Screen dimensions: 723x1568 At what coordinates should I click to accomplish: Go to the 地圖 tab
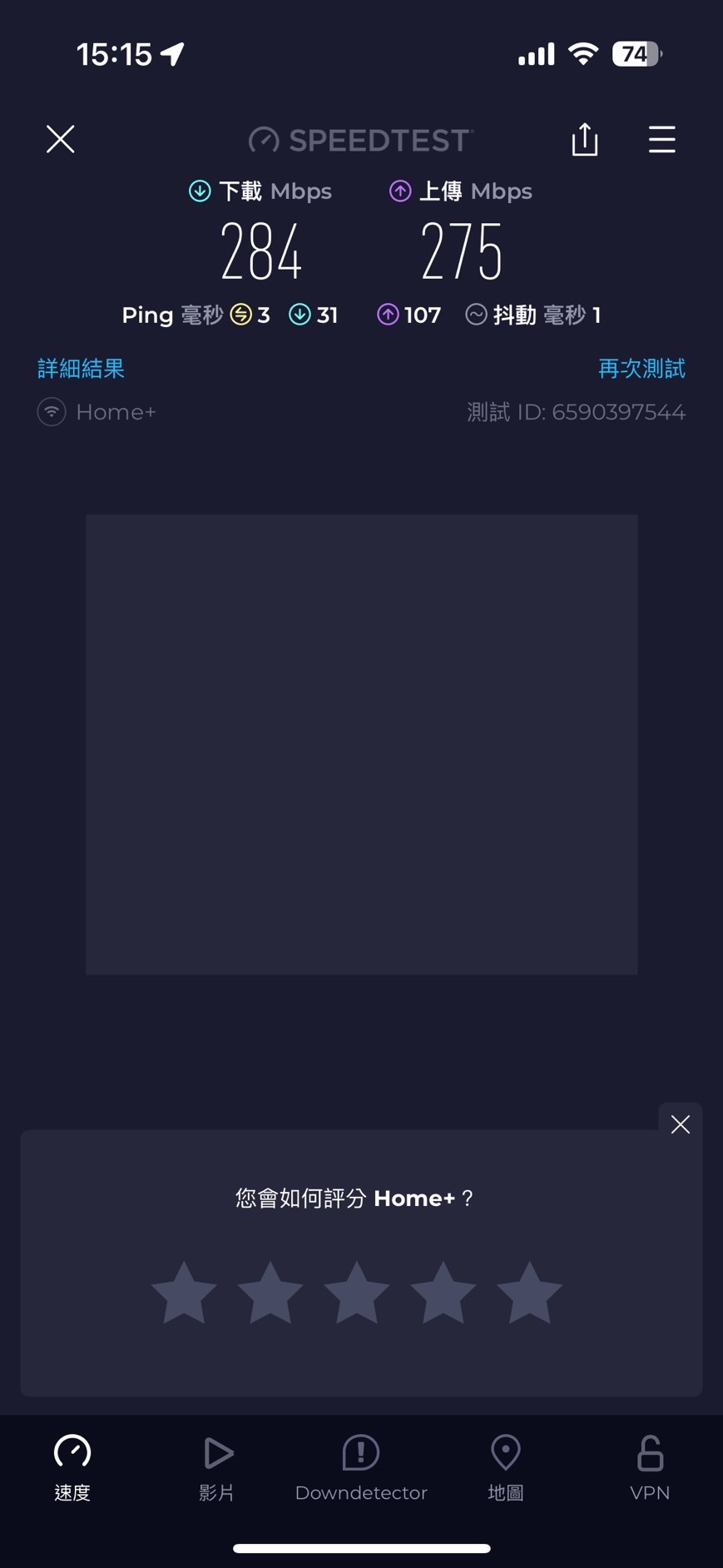(506, 1468)
